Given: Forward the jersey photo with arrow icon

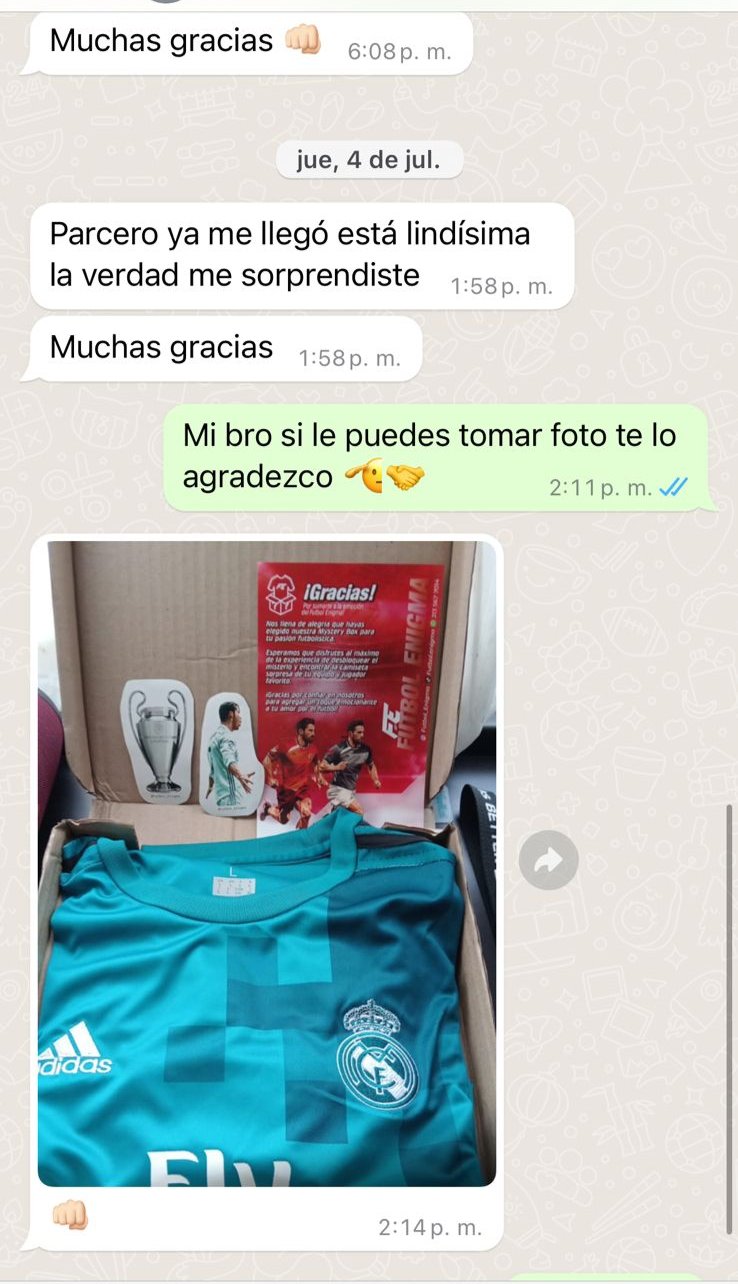Looking at the screenshot, I should 548,860.
